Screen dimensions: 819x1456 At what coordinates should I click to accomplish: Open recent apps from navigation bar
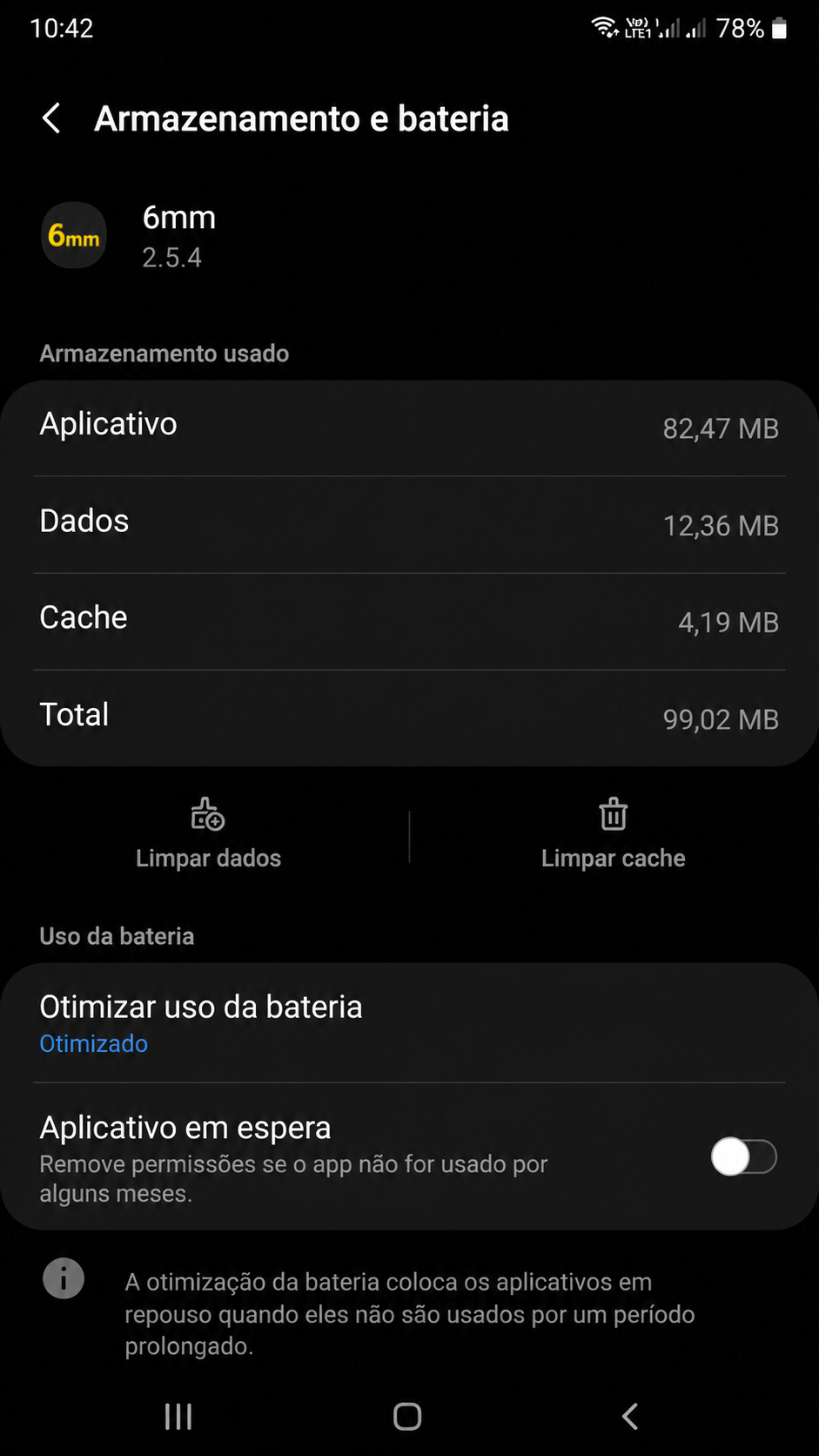[178, 1417]
